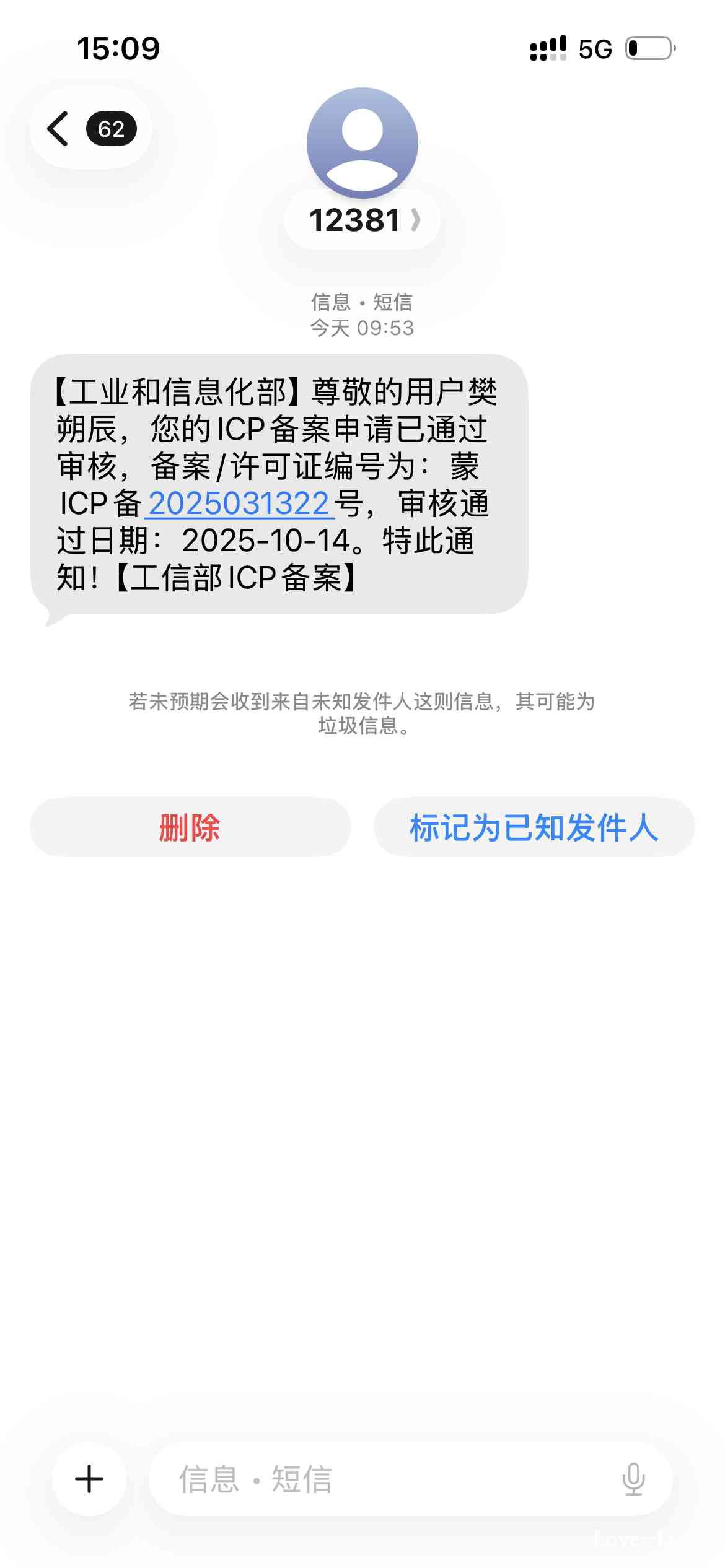Start voice dictation with the microphone
Image resolution: width=725 pixels, height=1568 pixels.
[633, 1479]
